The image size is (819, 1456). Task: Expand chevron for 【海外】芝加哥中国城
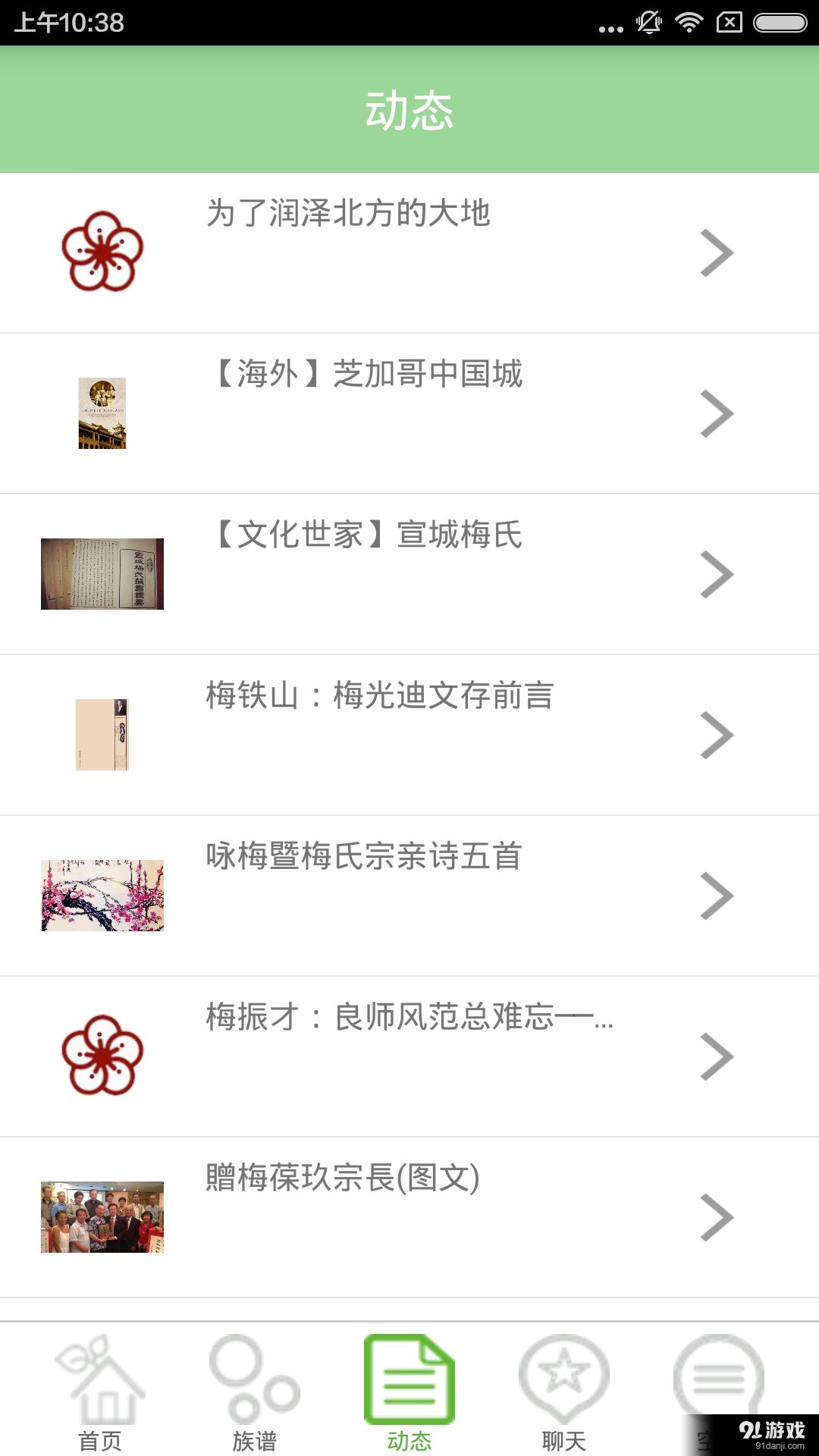tap(715, 413)
